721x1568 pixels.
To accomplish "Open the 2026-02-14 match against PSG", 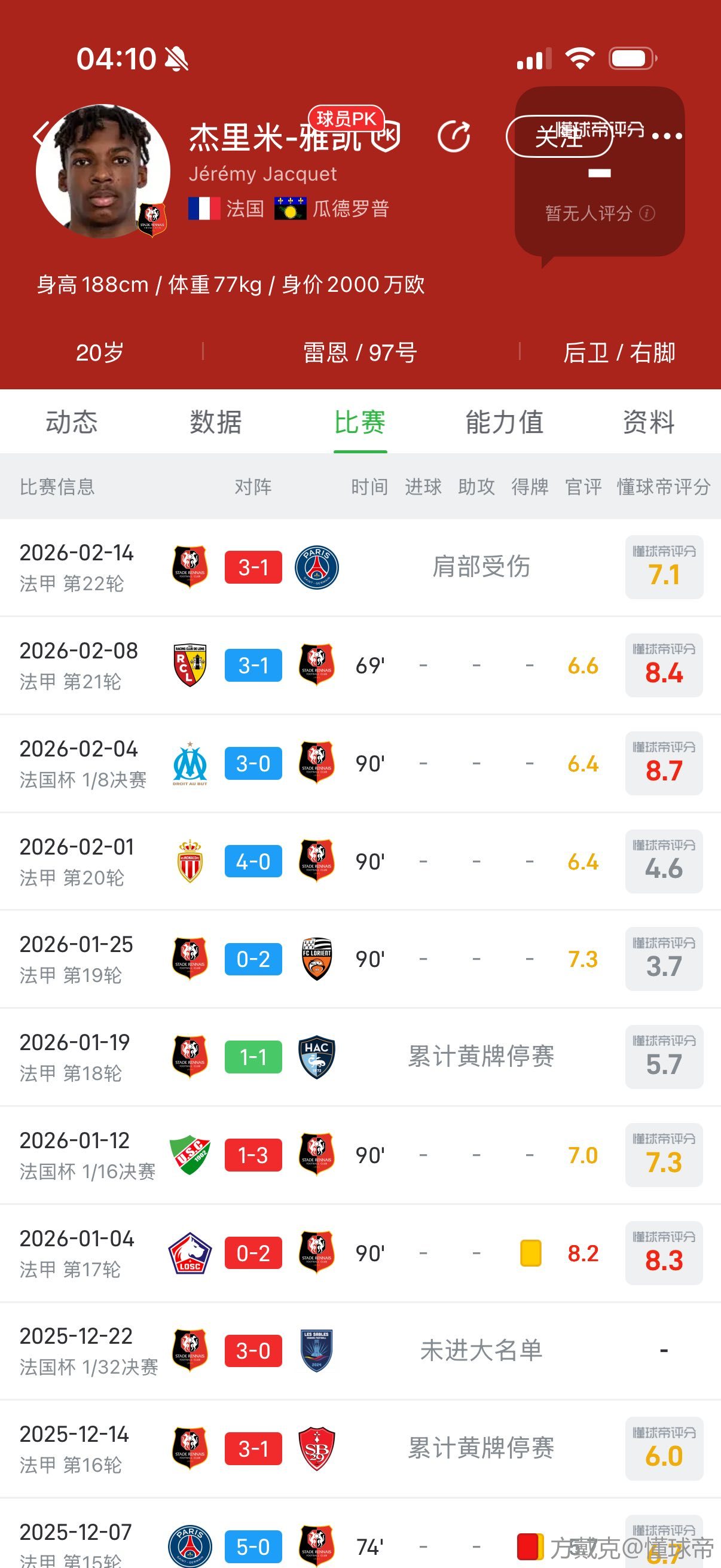I will 360,568.
